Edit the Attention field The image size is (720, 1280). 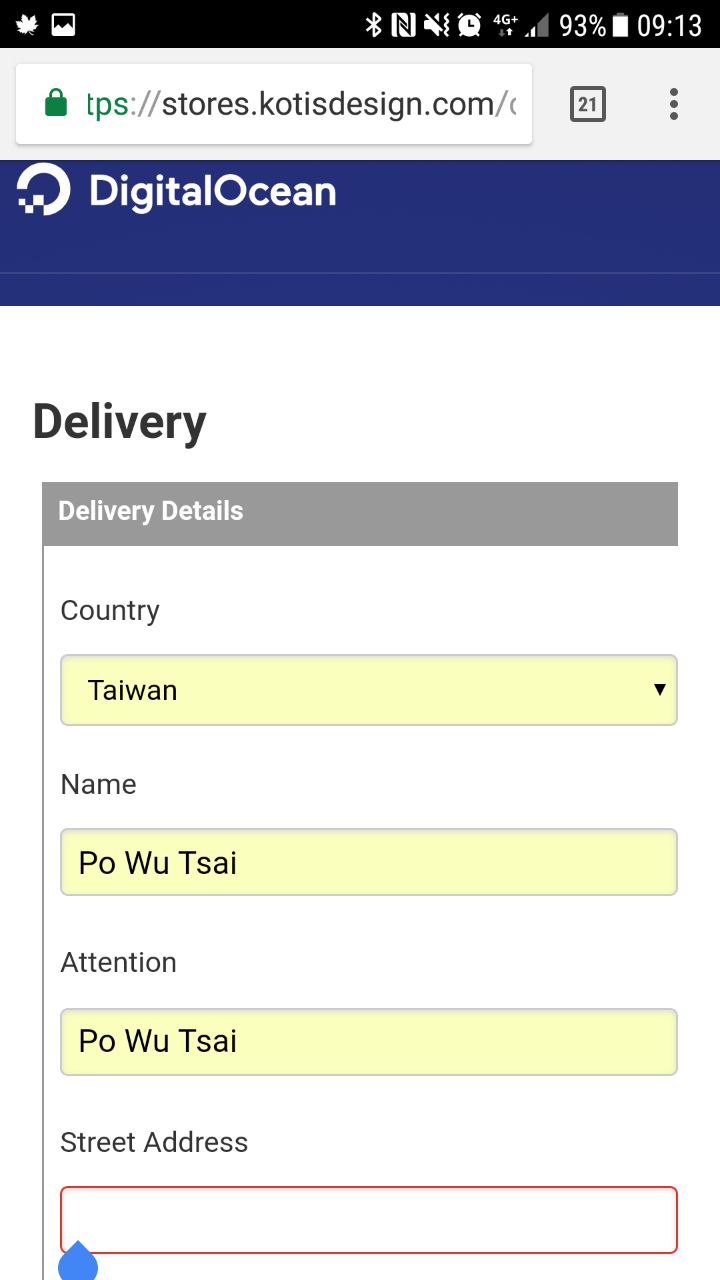368,1041
